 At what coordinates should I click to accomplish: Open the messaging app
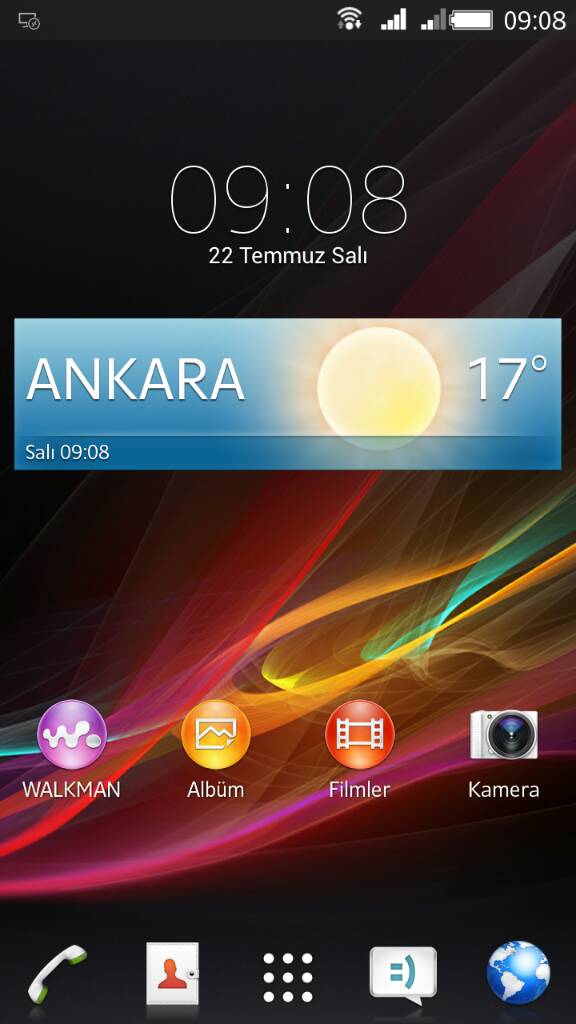403,974
